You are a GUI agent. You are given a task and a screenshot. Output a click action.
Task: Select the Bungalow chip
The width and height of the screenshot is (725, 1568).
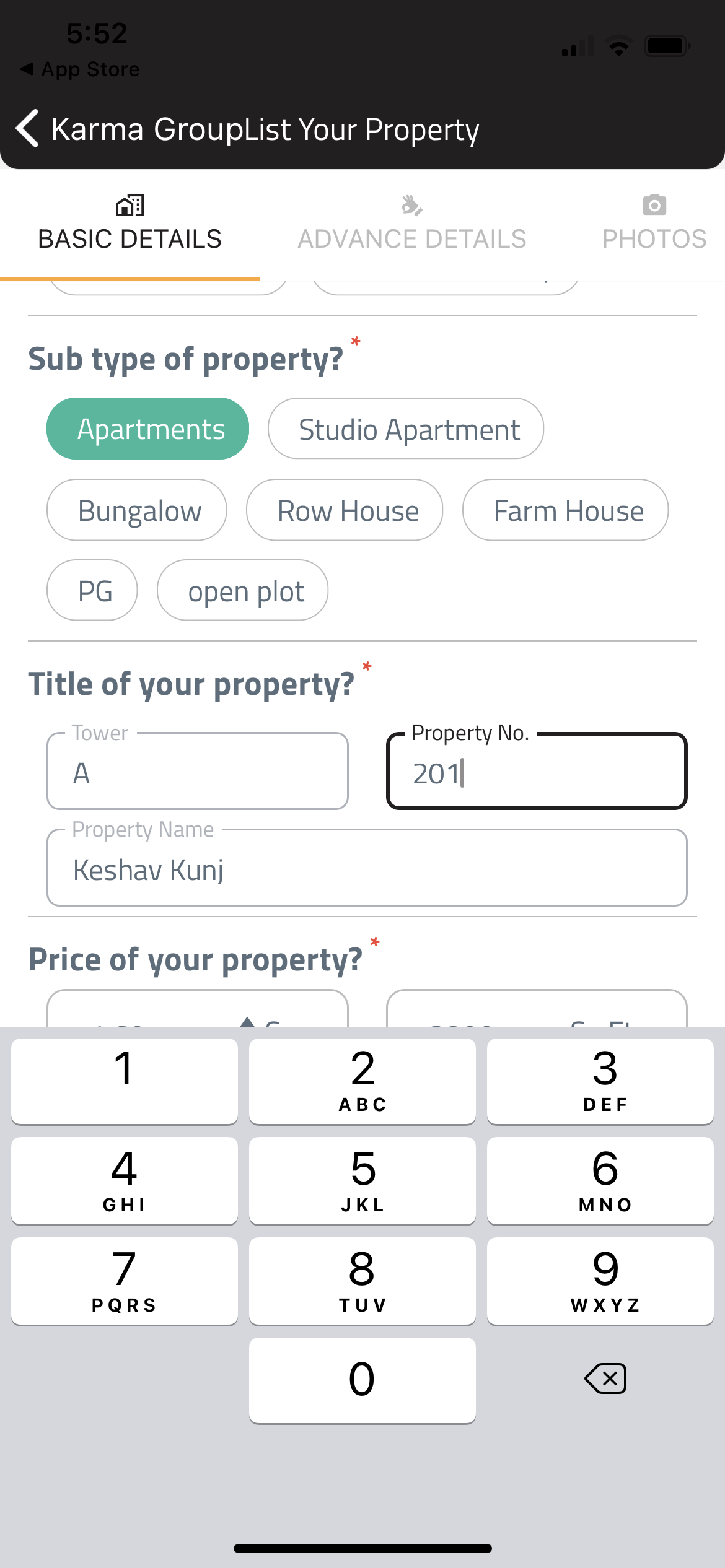(136, 510)
